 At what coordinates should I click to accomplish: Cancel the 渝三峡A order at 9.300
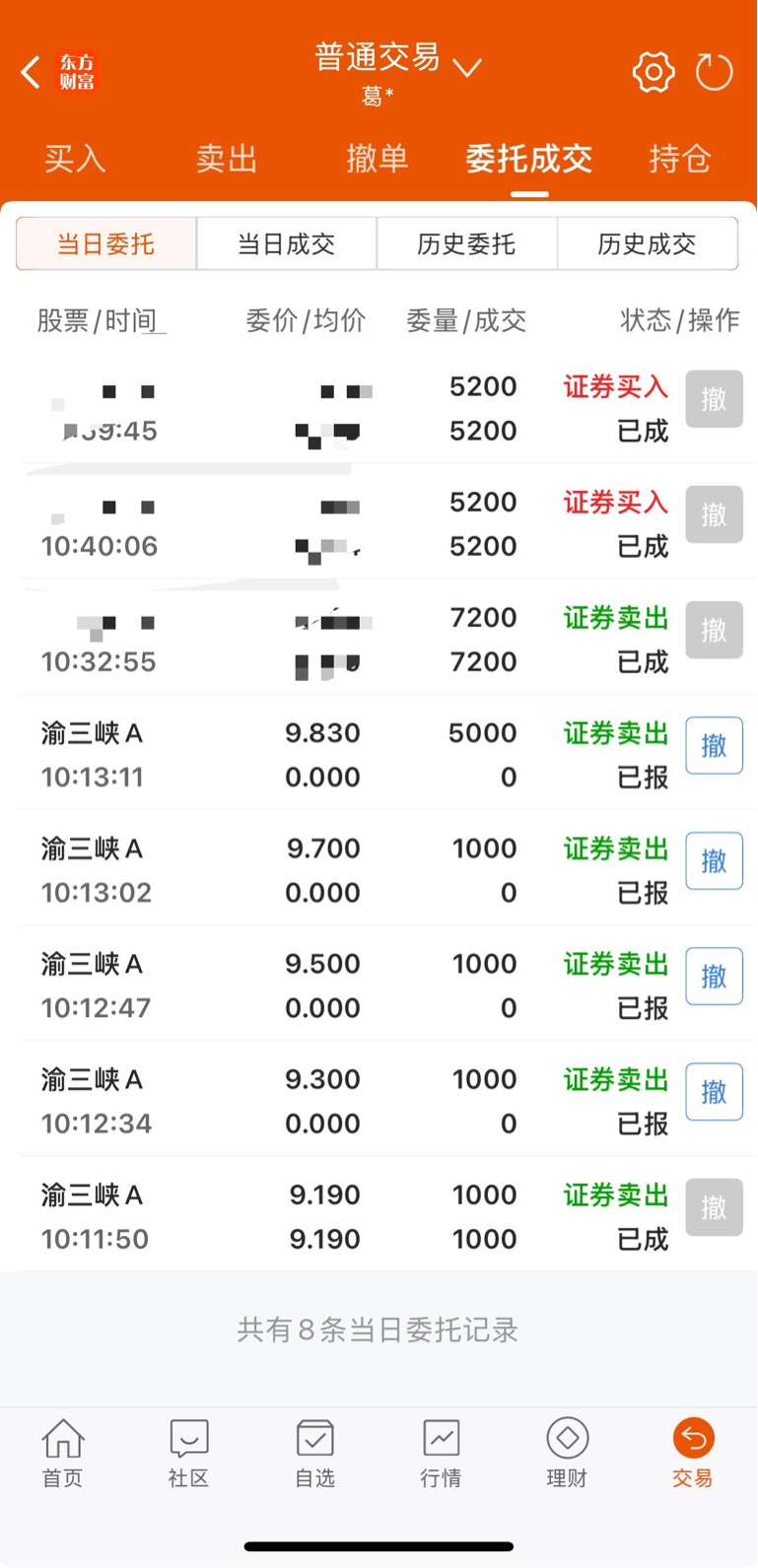(714, 1092)
